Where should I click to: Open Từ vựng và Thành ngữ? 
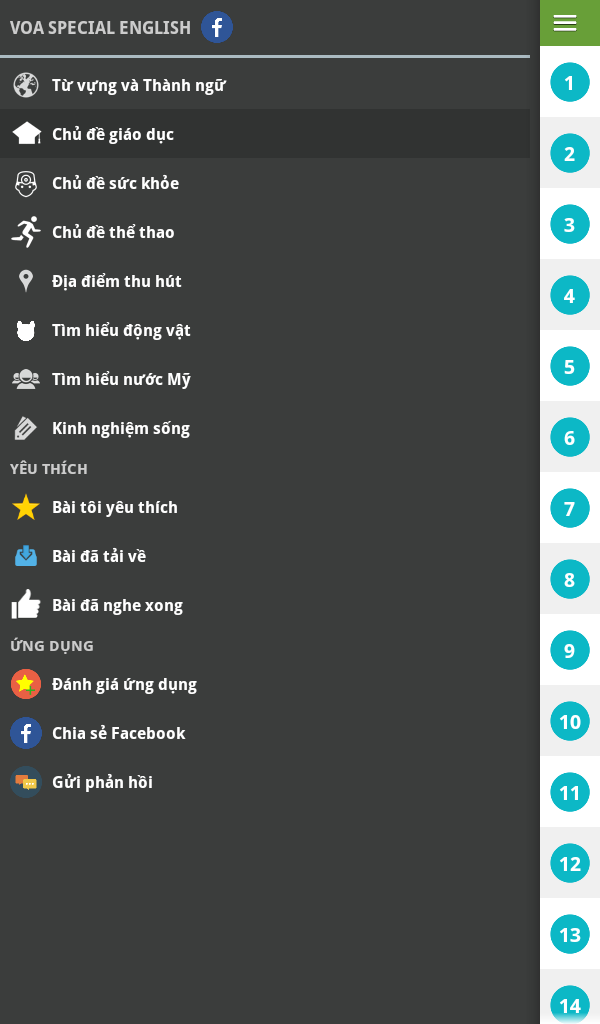coord(265,85)
